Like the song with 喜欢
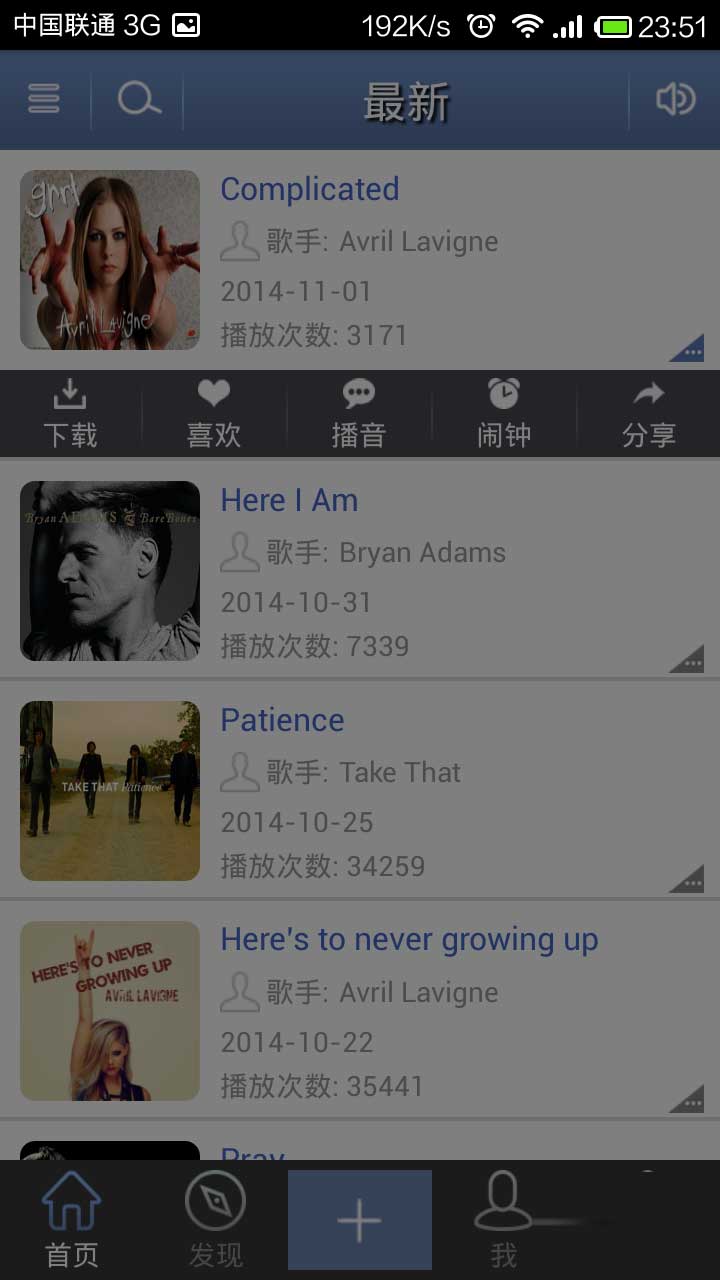The height and width of the screenshot is (1280, 720). pos(214,414)
